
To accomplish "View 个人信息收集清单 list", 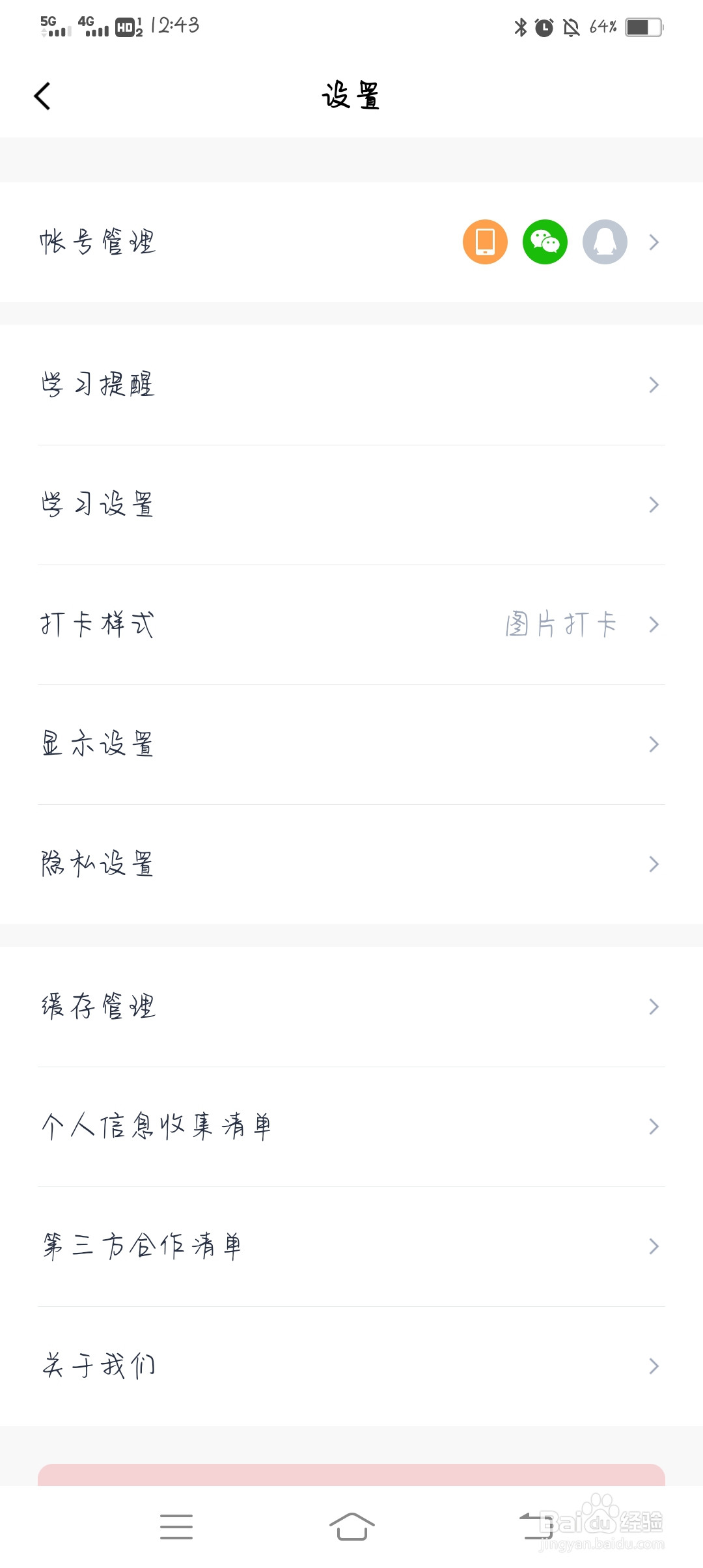I will pyautogui.click(x=351, y=1127).
